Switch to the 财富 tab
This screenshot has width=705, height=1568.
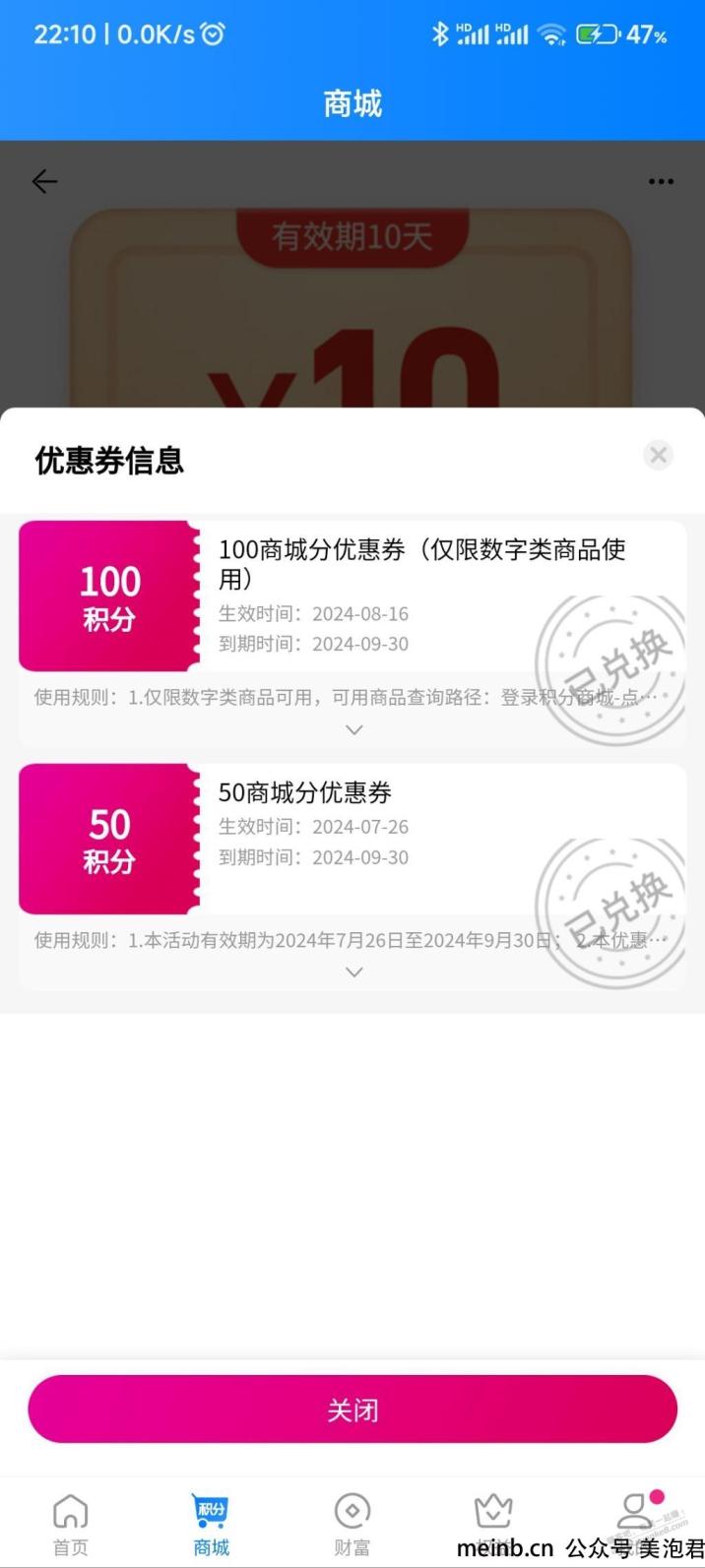pos(352,1523)
